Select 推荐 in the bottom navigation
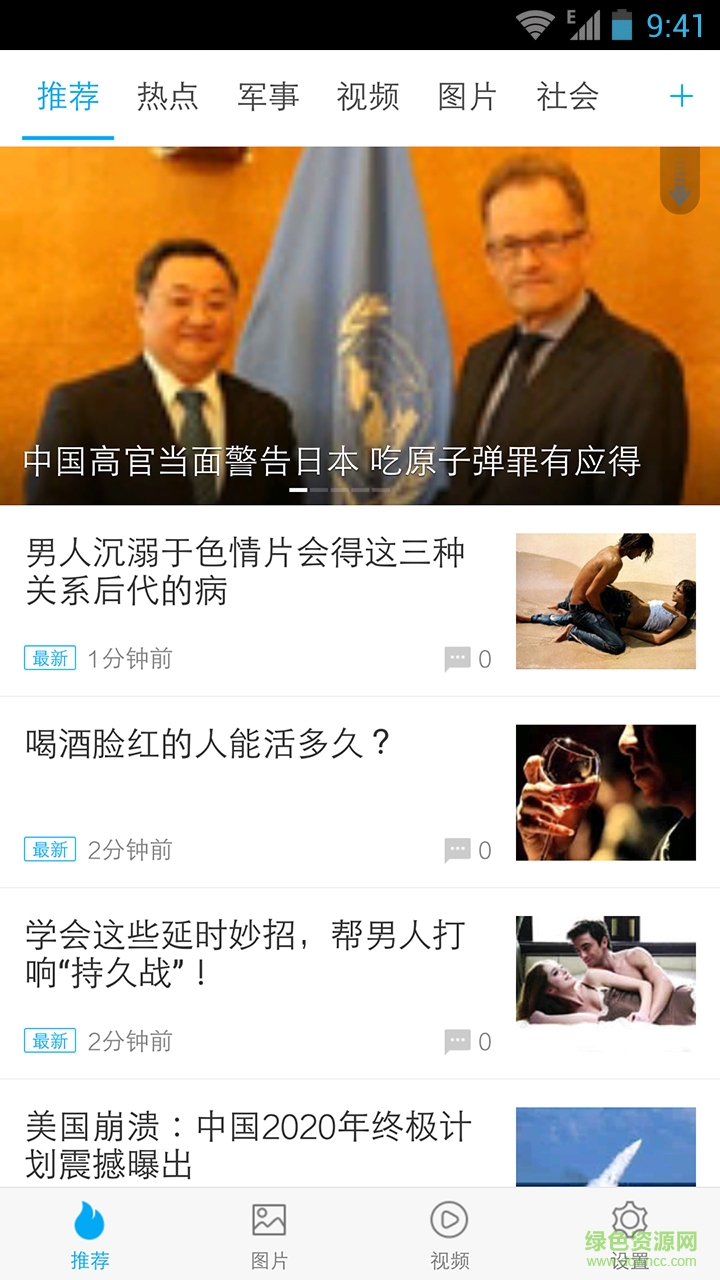 coord(90,1235)
